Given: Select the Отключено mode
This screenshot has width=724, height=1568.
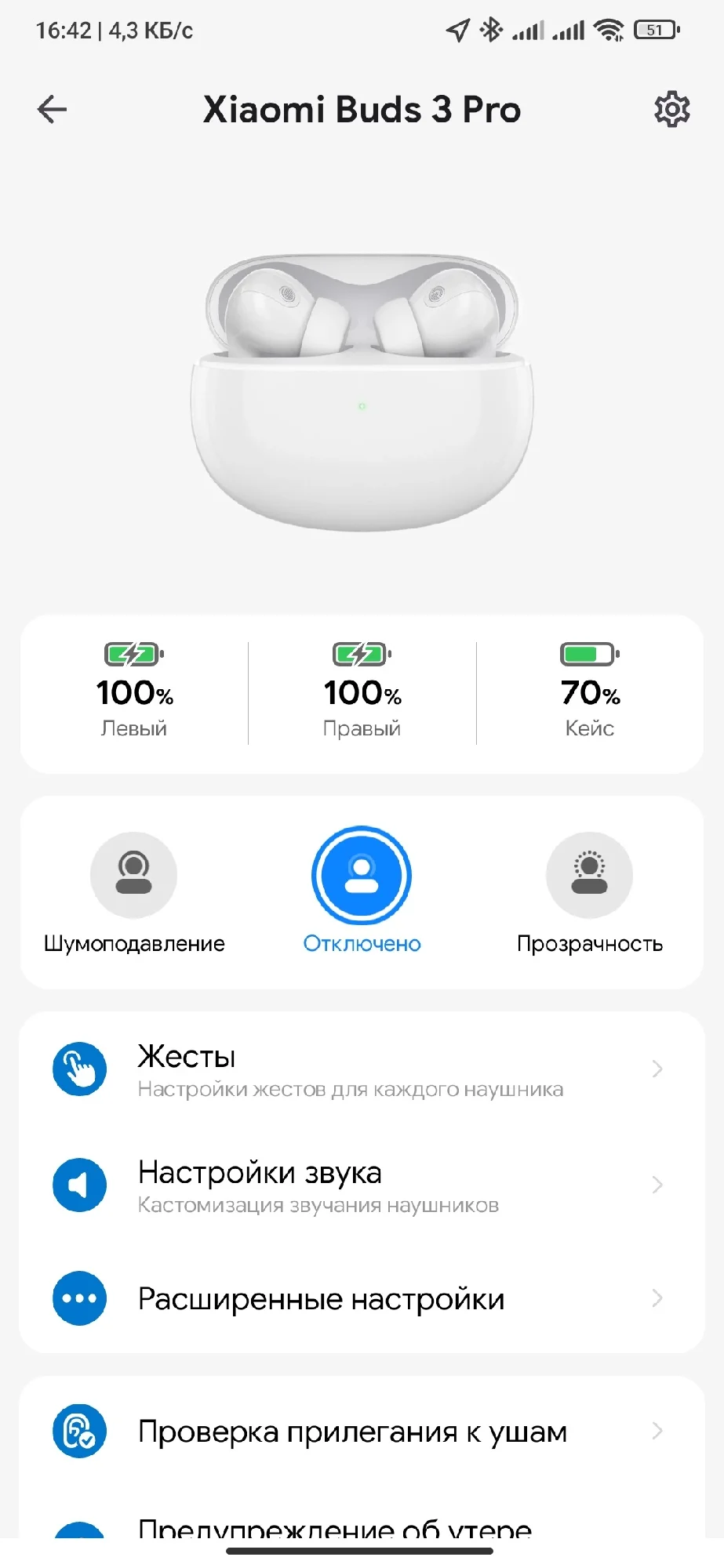Looking at the screenshot, I should (x=362, y=876).
